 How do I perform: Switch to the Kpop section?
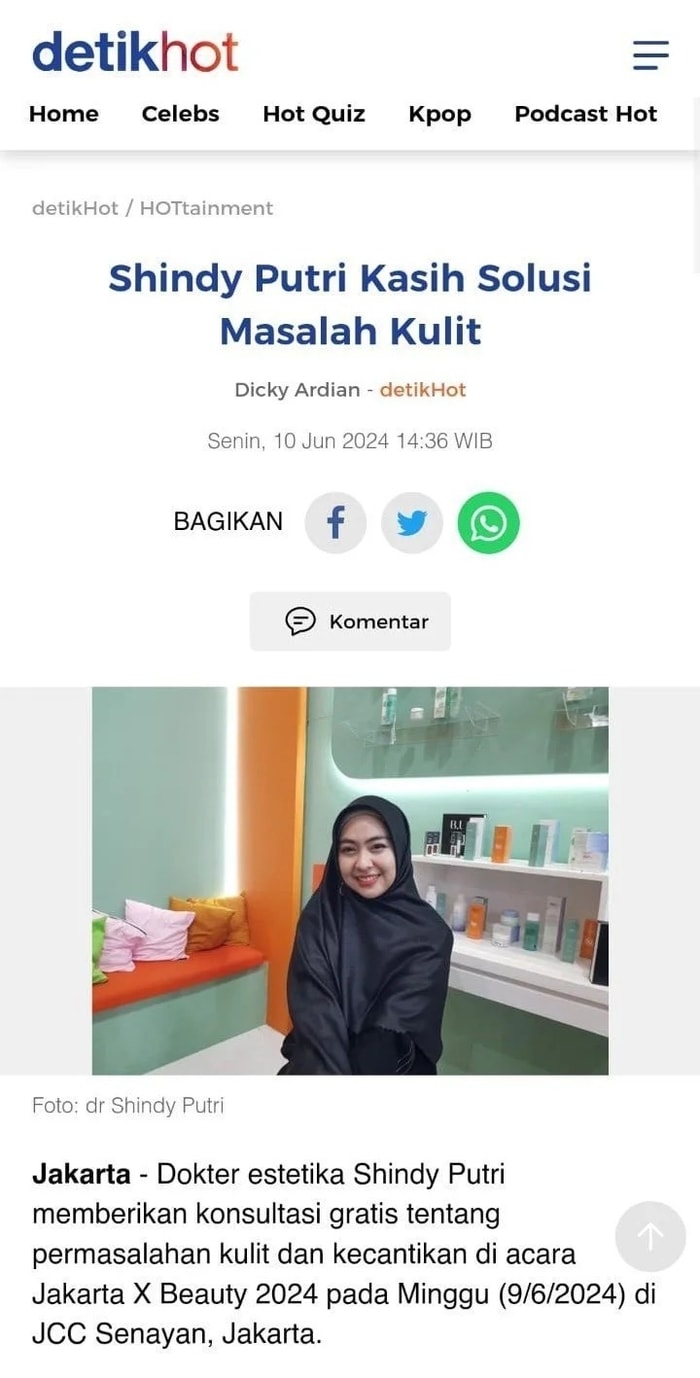[440, 114]
